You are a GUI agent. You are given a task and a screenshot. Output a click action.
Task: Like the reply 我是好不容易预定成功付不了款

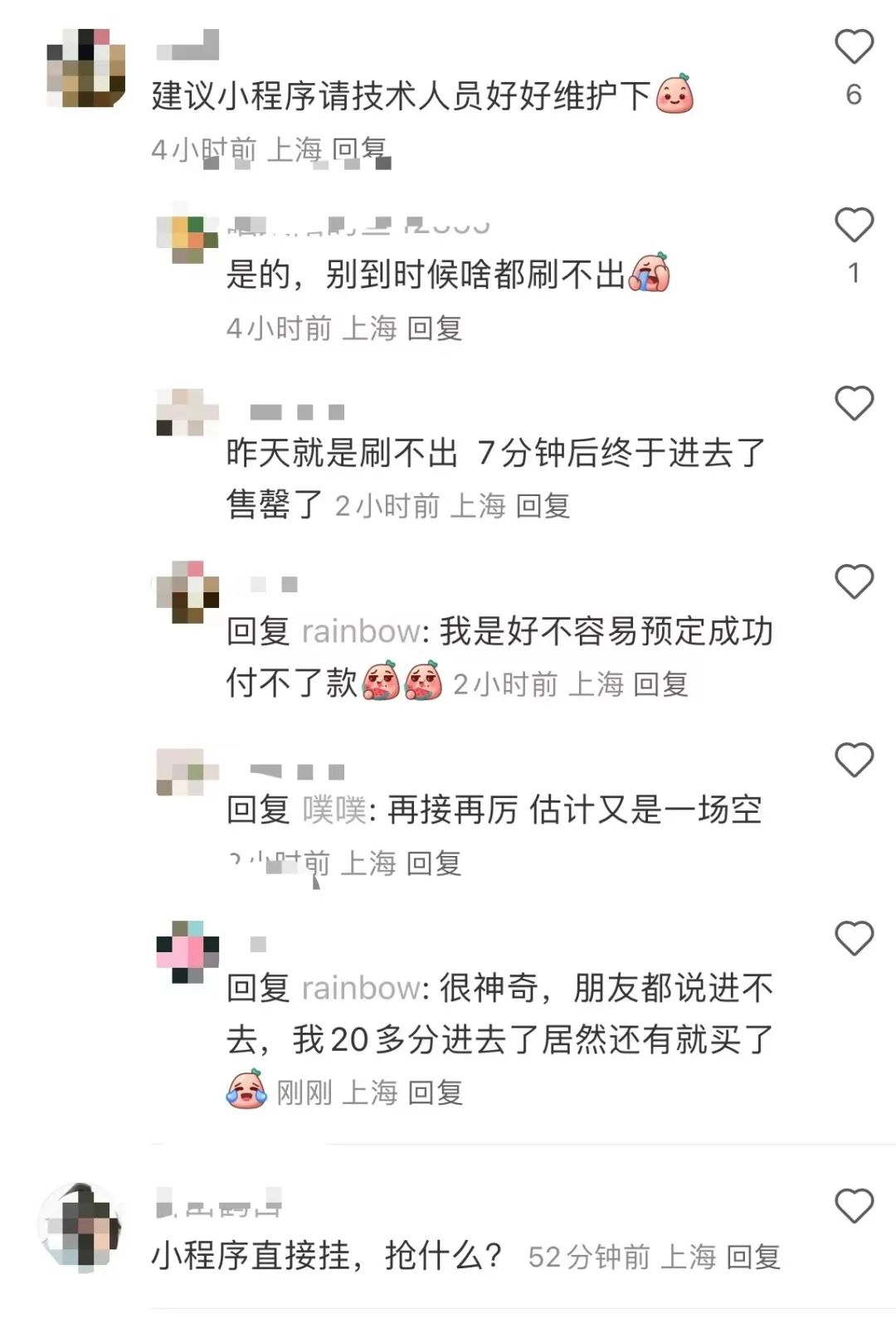[854, 582]
